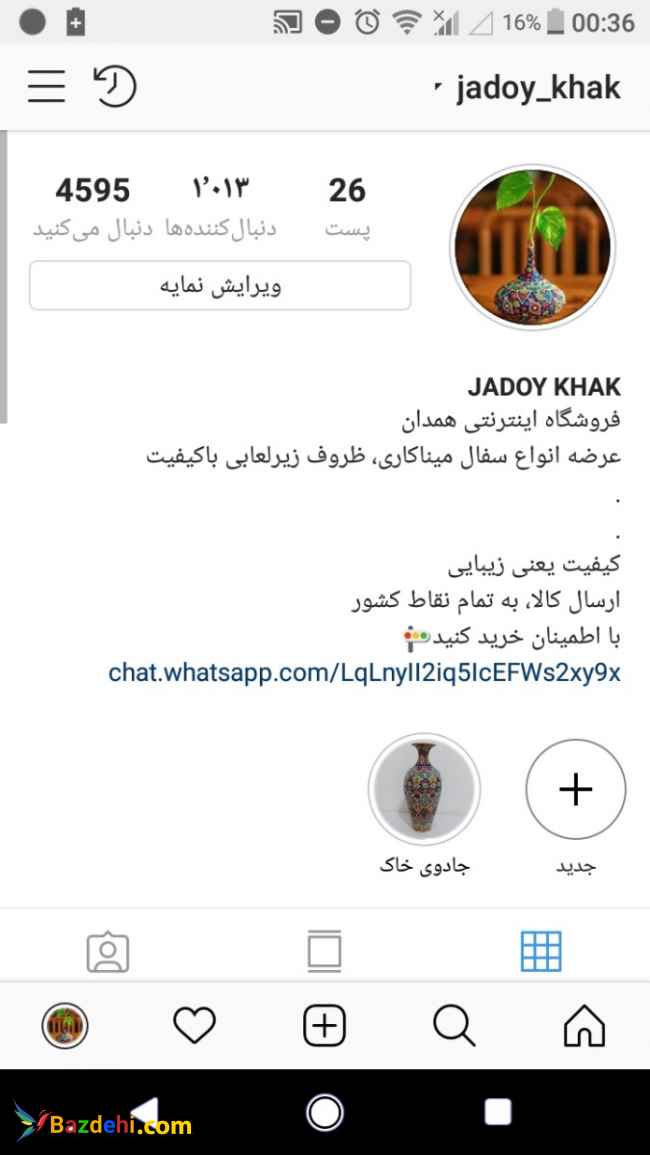Switch to the feed list view tab
This screenshot has height=1155, width=650.
[x=324, y=951]
